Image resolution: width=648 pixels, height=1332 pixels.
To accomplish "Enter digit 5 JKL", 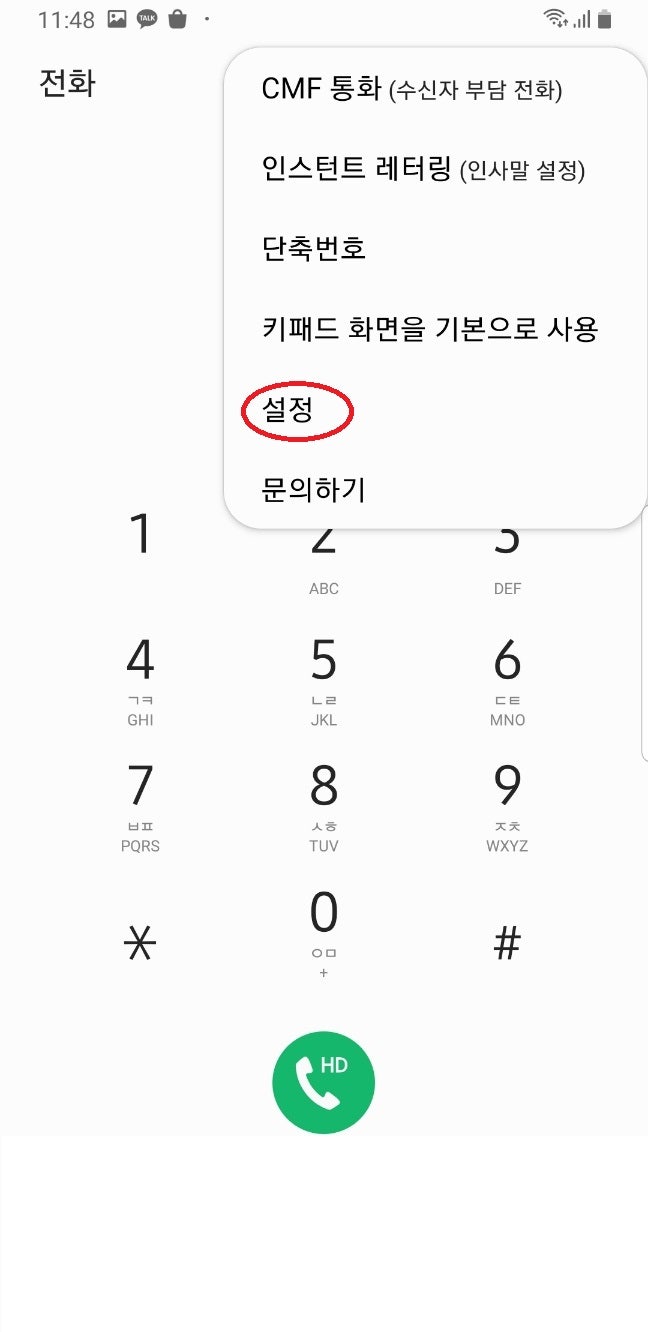I will (324, 678).
